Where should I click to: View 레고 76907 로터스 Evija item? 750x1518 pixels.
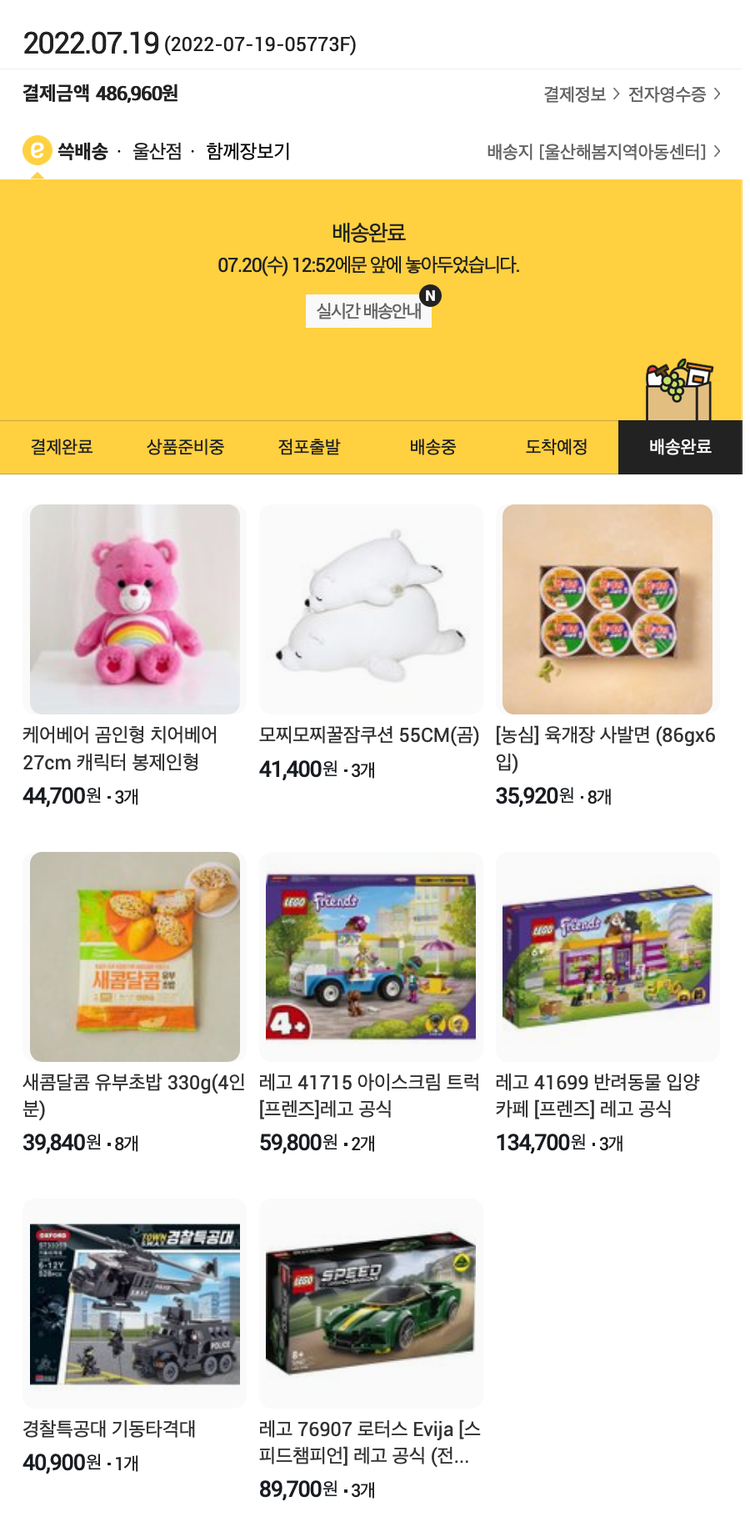371,1304
